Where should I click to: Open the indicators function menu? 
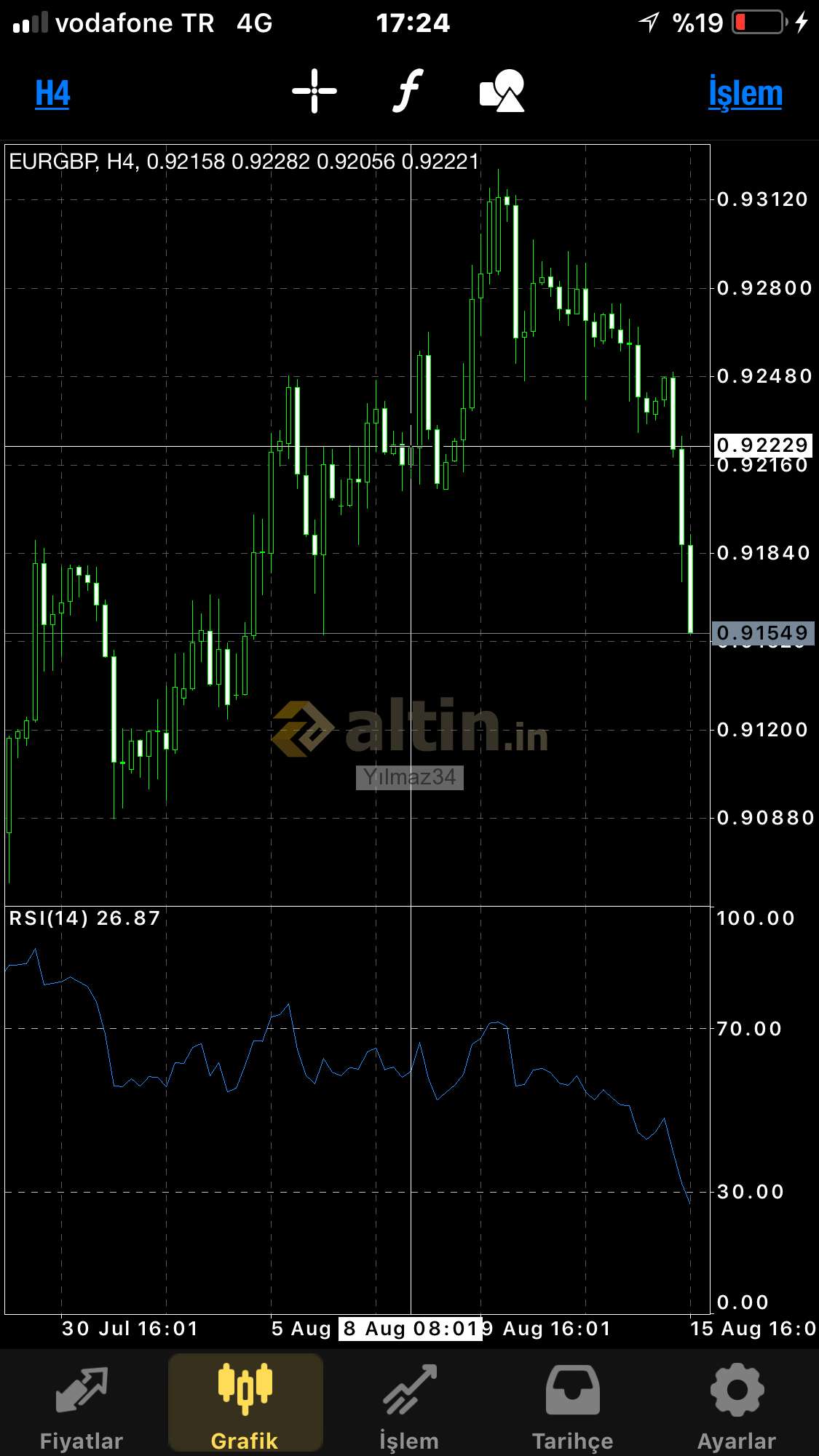[x=408, y=92]
